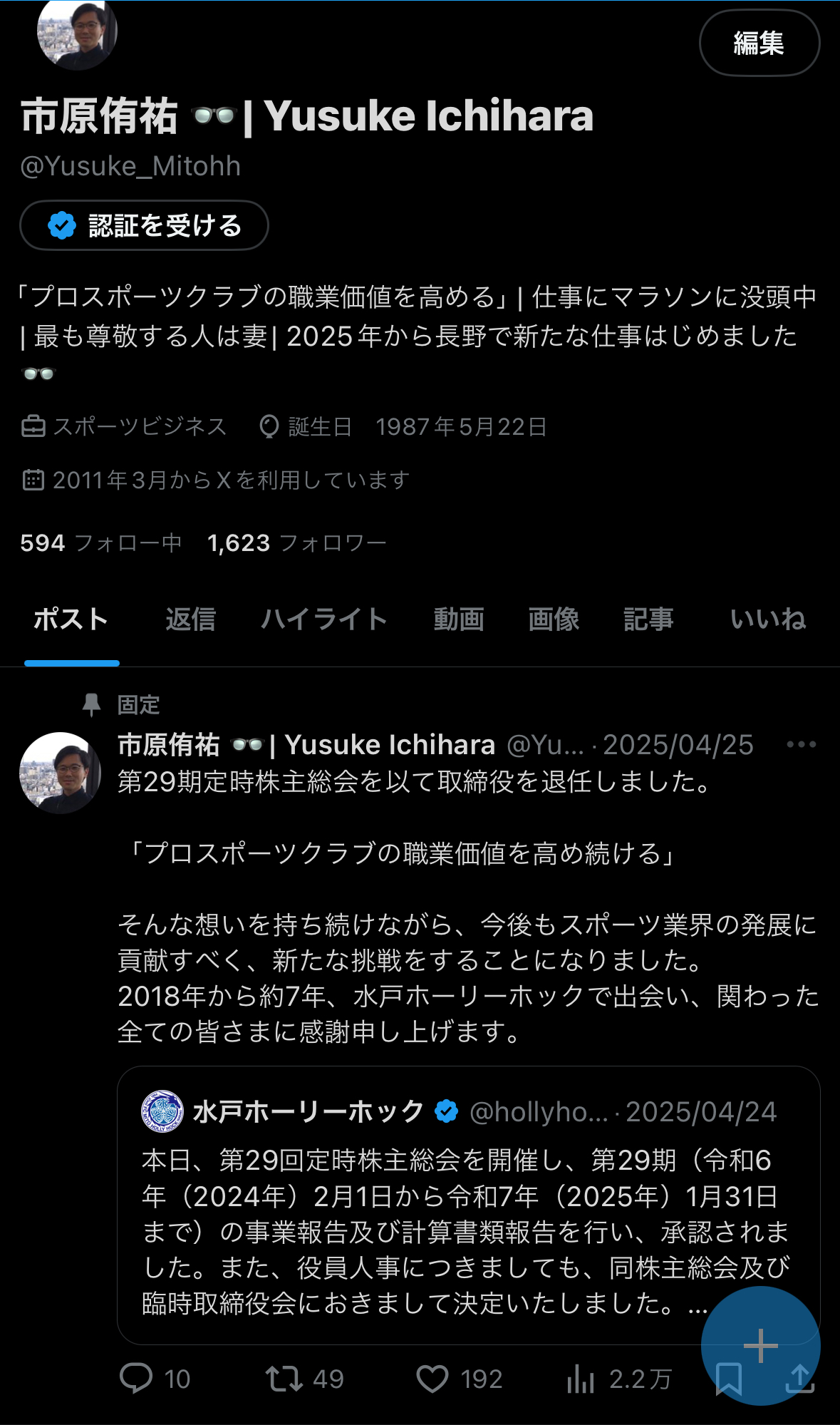Image resolution: width=840 pixels, height=1425 pixels.
Task: Switch to the 画像 images tab
Action: point(554,619)
